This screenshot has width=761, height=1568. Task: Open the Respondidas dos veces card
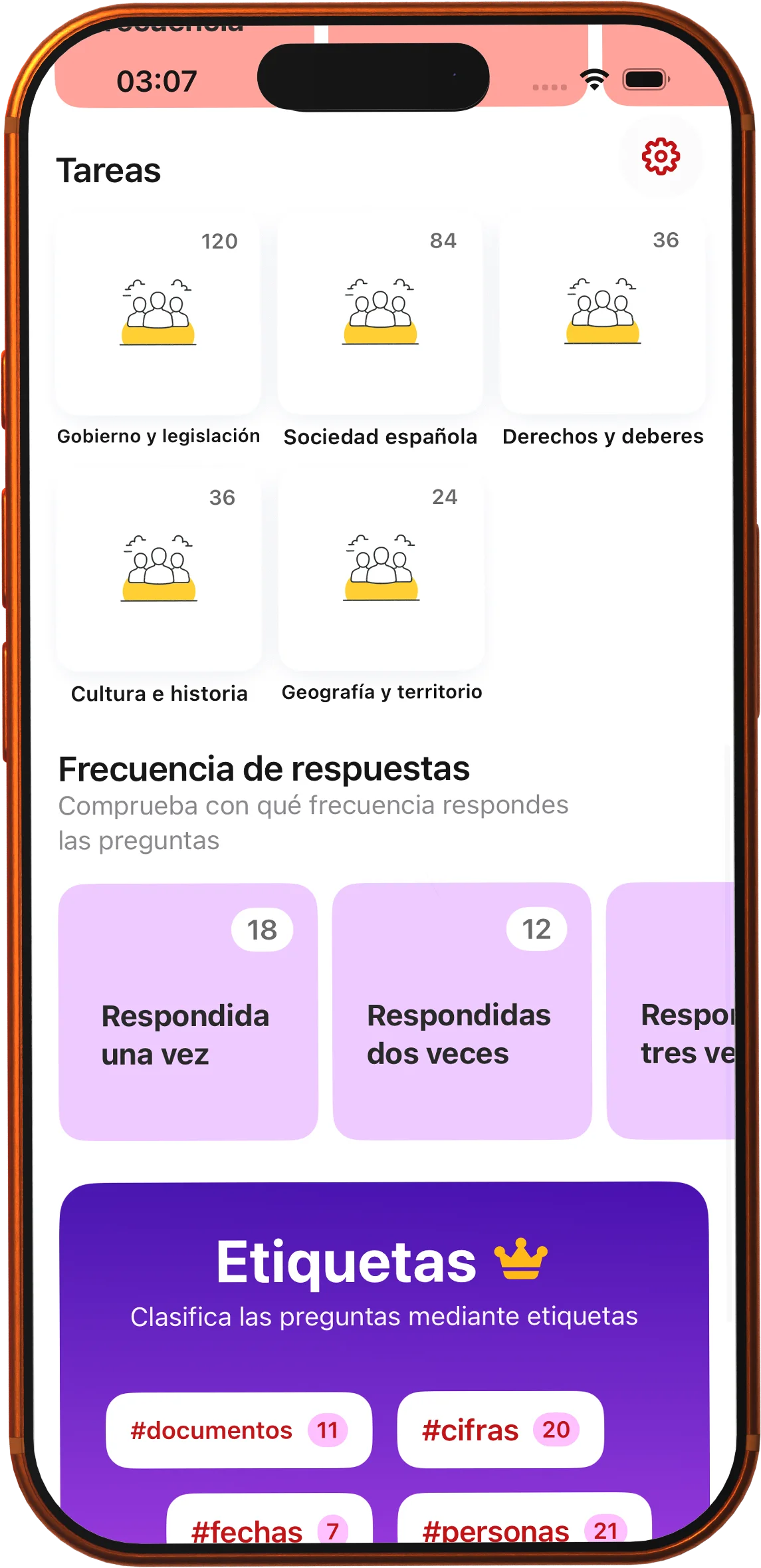(462, 1011)
